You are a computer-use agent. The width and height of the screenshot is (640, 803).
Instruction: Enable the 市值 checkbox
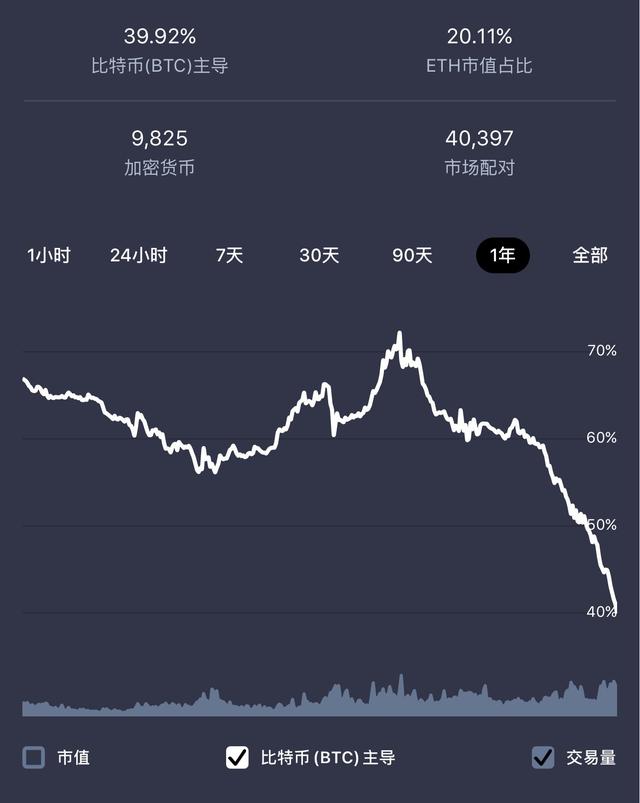point(34,757)
